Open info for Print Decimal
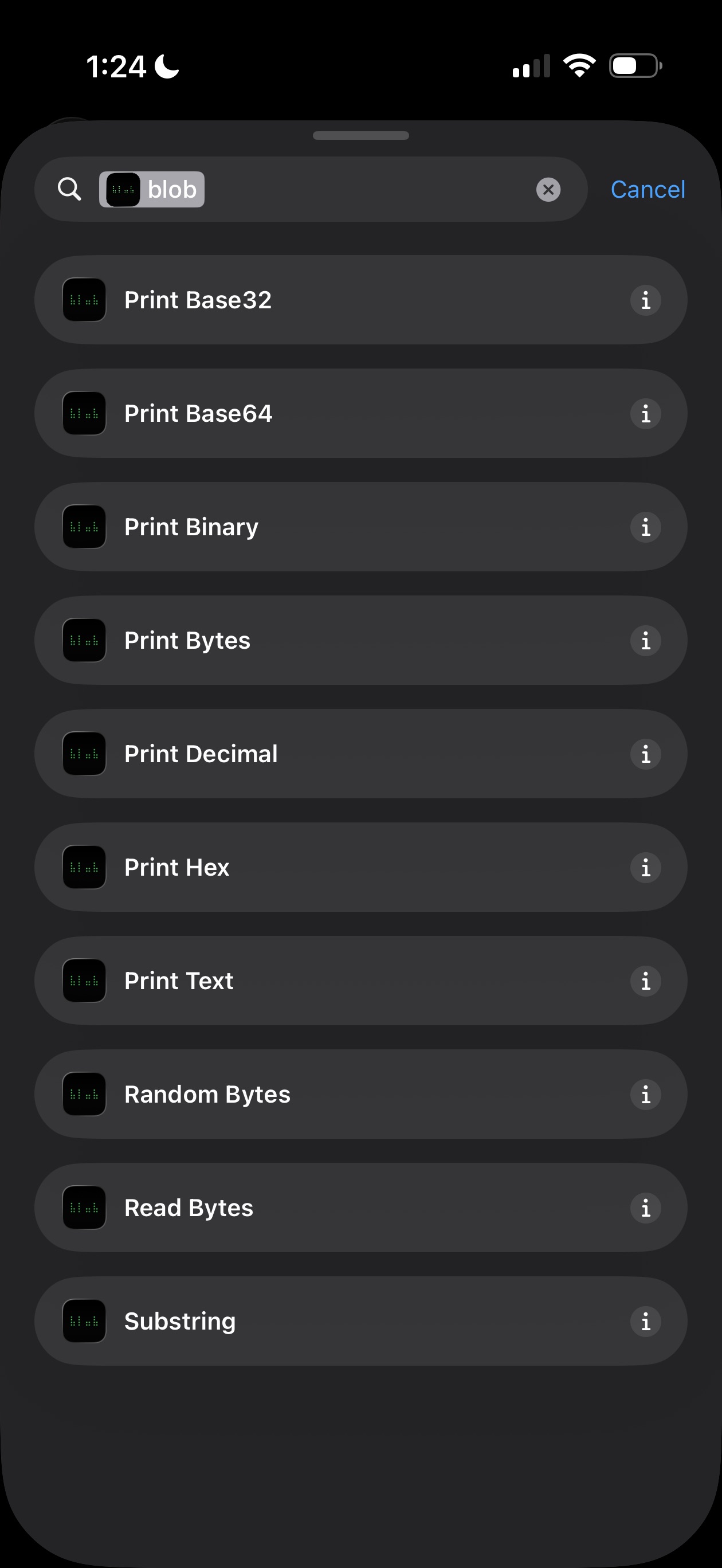The height and width of the screenshot is (1568, 722). [645, 754]
